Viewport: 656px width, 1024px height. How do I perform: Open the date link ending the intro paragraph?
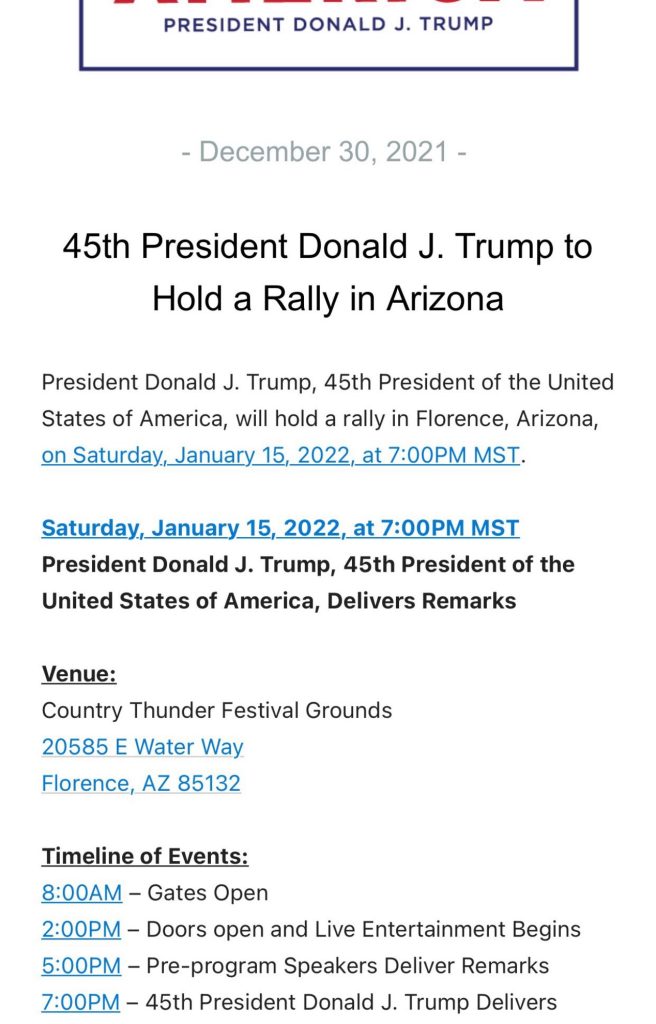[x=280, y=456]
